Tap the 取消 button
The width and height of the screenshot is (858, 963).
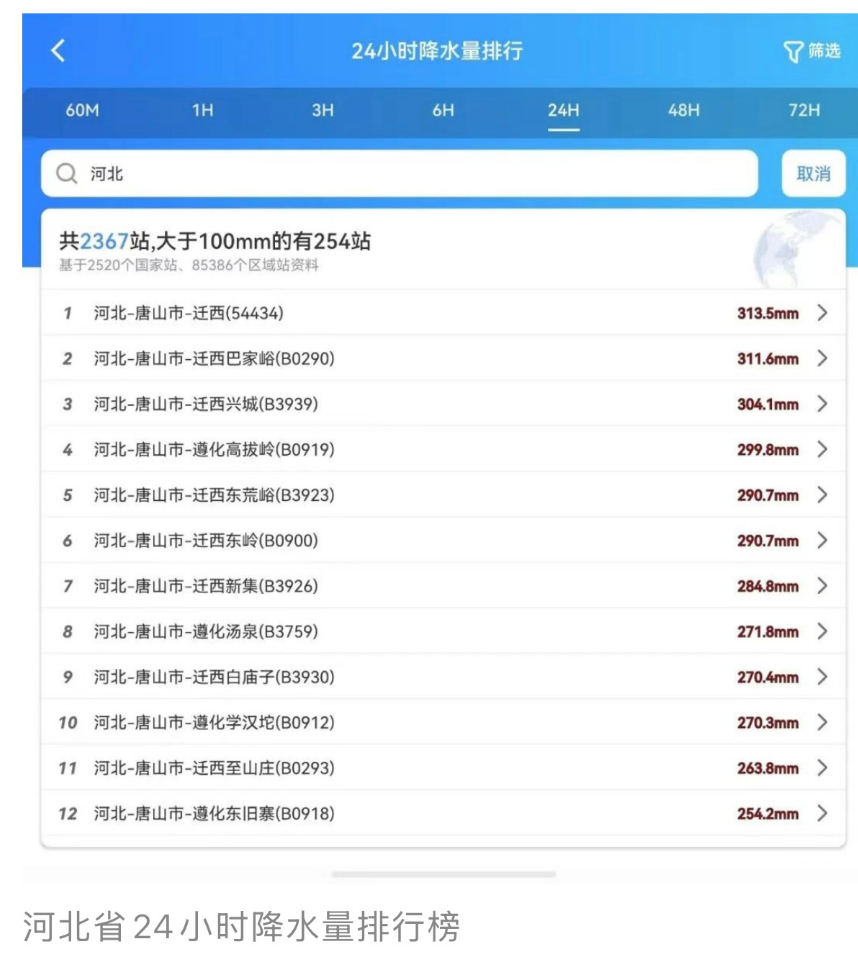click(813, 174)
